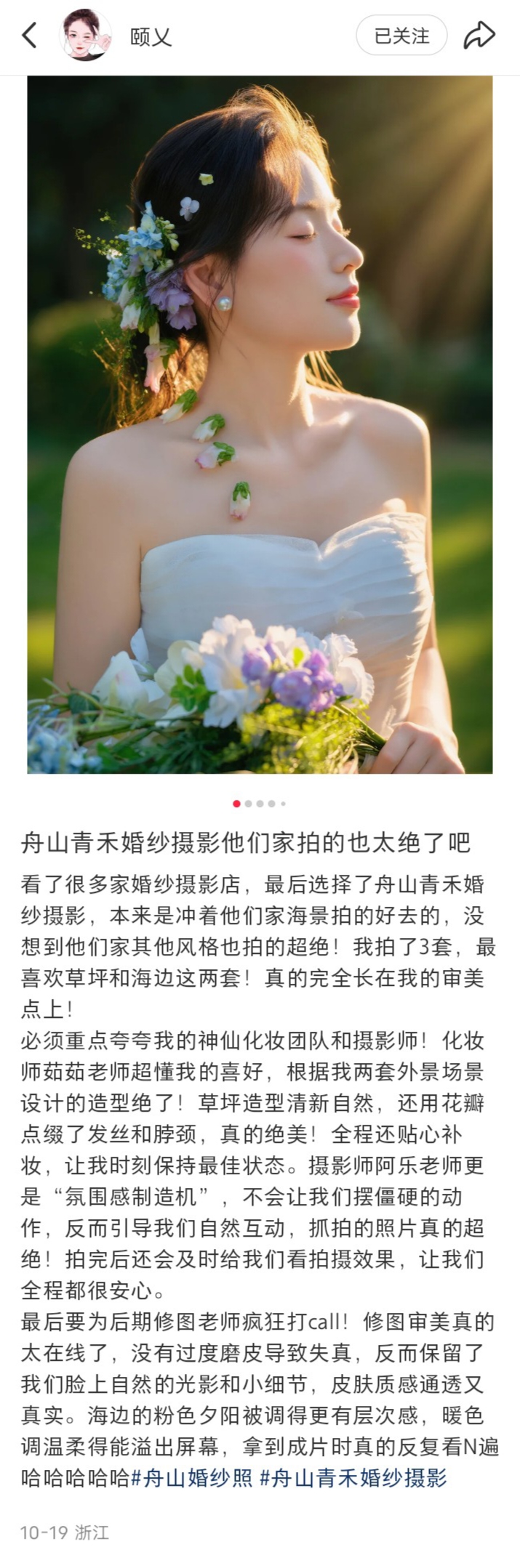Viewport: 520px width, 1568px height.
Task: Share this post via the arrow icon
Action: click(479, 35)
